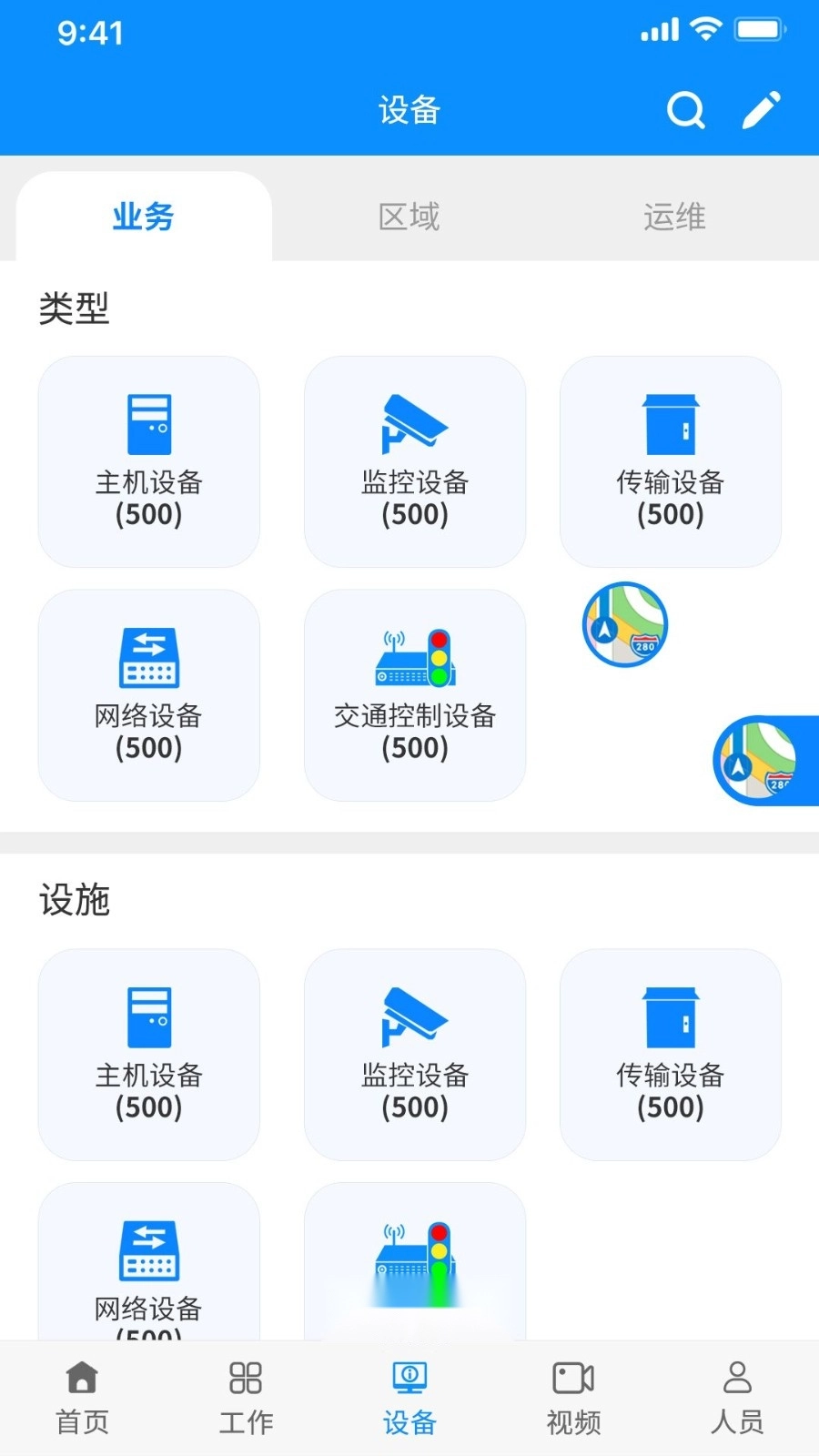819x1456 pixels.
Task: Select 监控设备 icon in 设施 section
Action: pyautogui.click(x=414, y=1055)
